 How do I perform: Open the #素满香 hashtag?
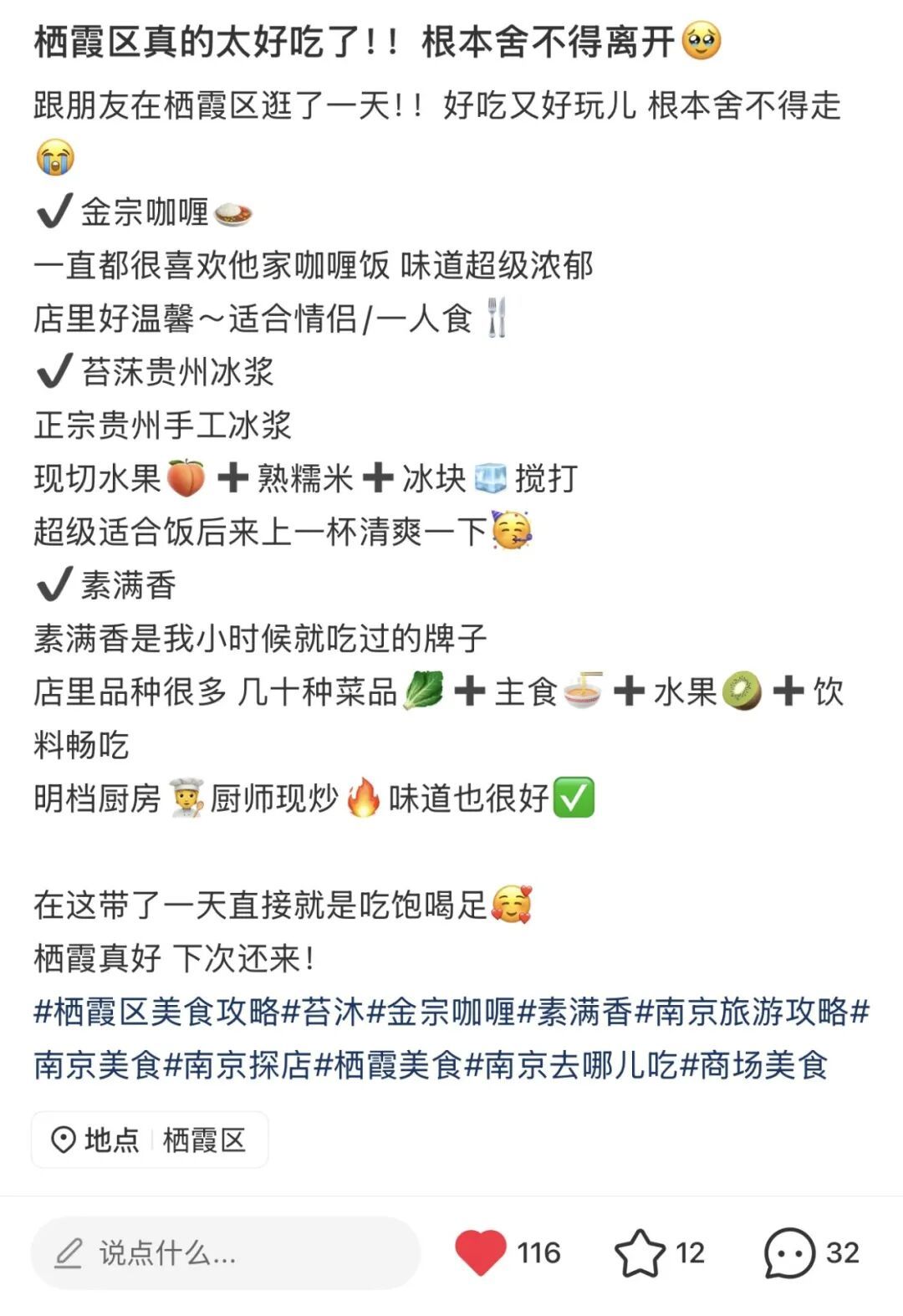point(574,1012)
